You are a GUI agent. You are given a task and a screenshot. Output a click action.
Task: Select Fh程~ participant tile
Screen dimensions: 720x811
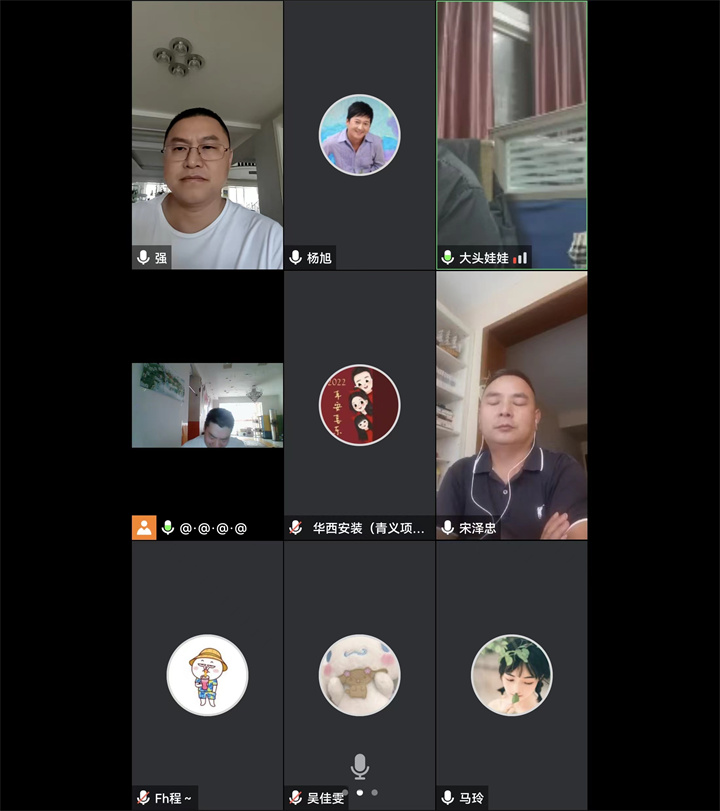(207, 675)
